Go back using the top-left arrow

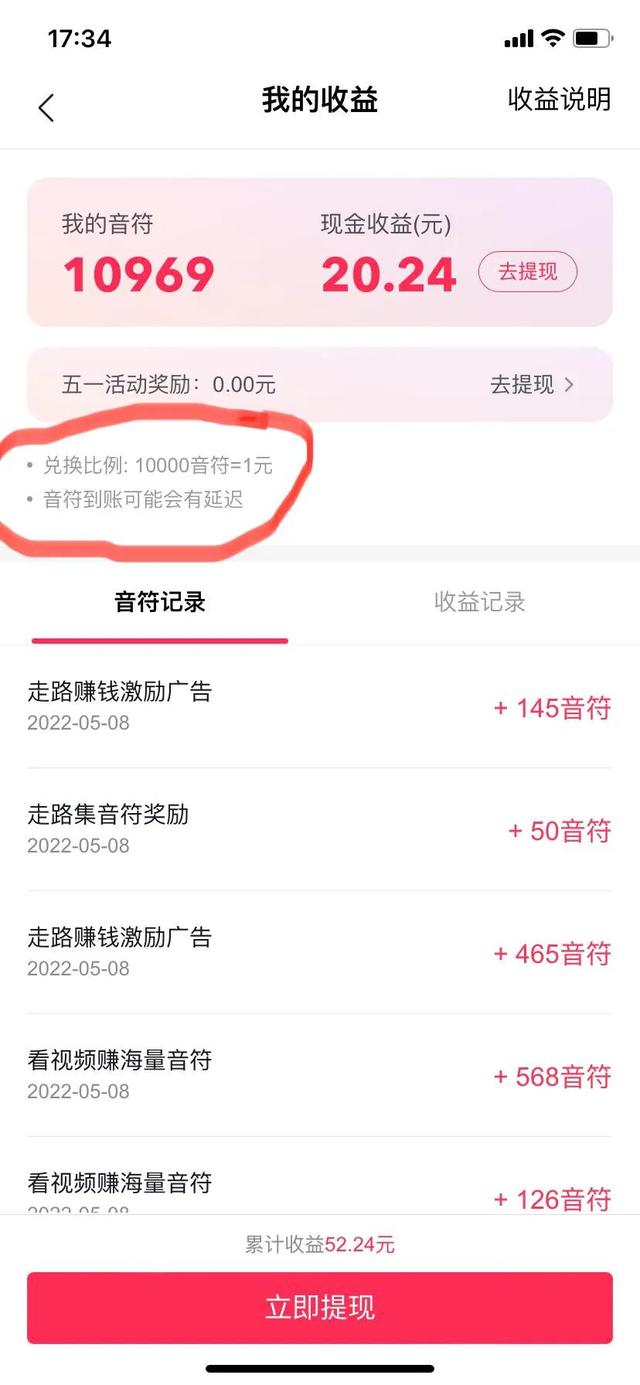(x=46, y=107)
